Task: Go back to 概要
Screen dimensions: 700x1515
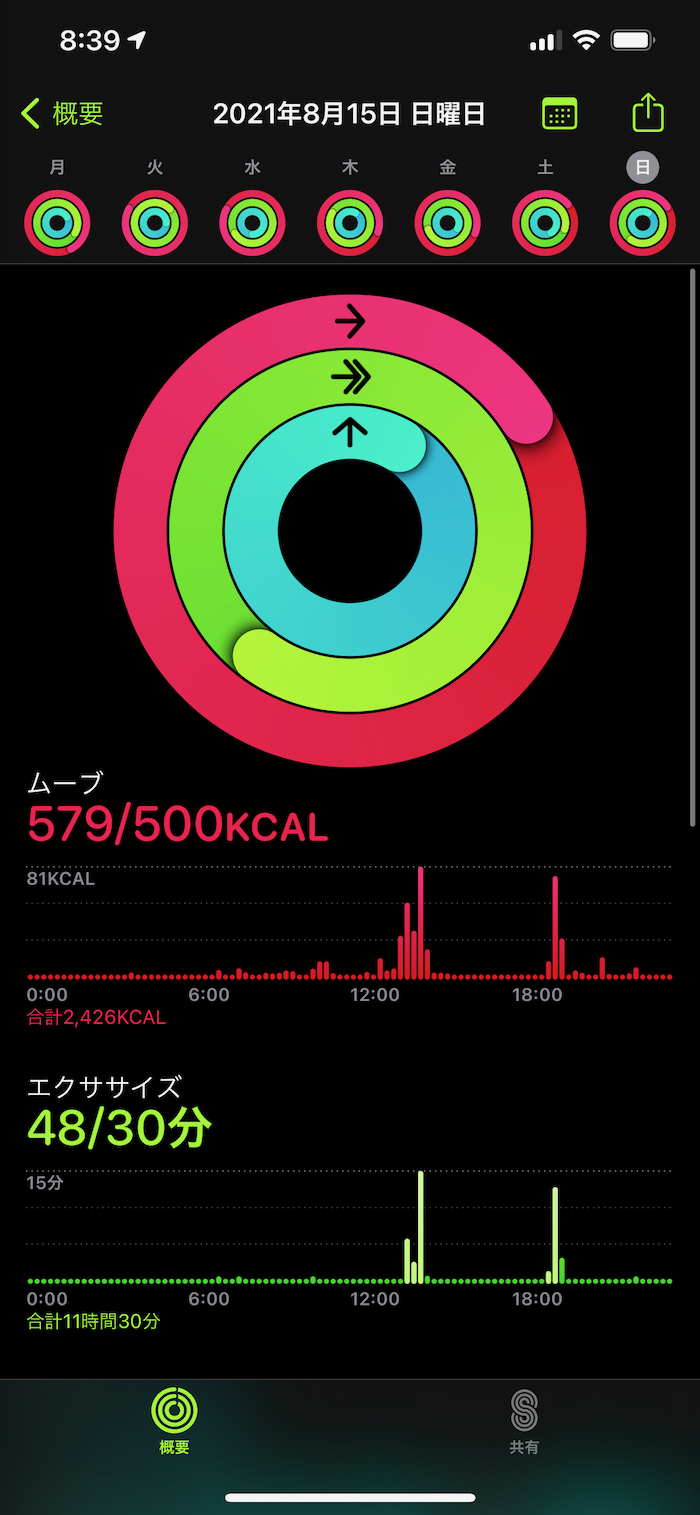Action: [x=62, y=114]
